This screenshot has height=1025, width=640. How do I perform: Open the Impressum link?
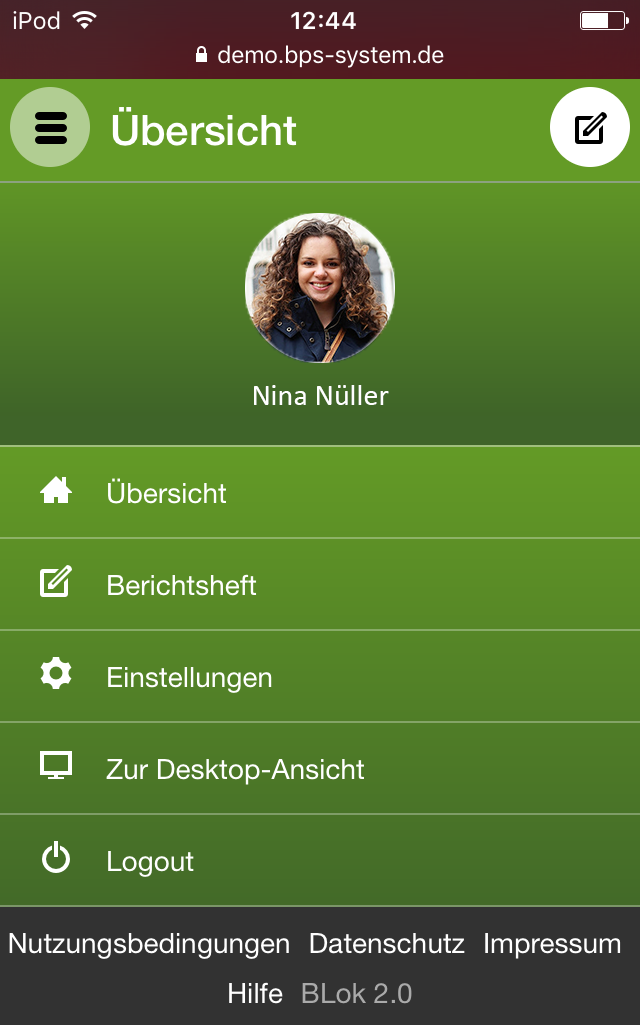(552, 943)
